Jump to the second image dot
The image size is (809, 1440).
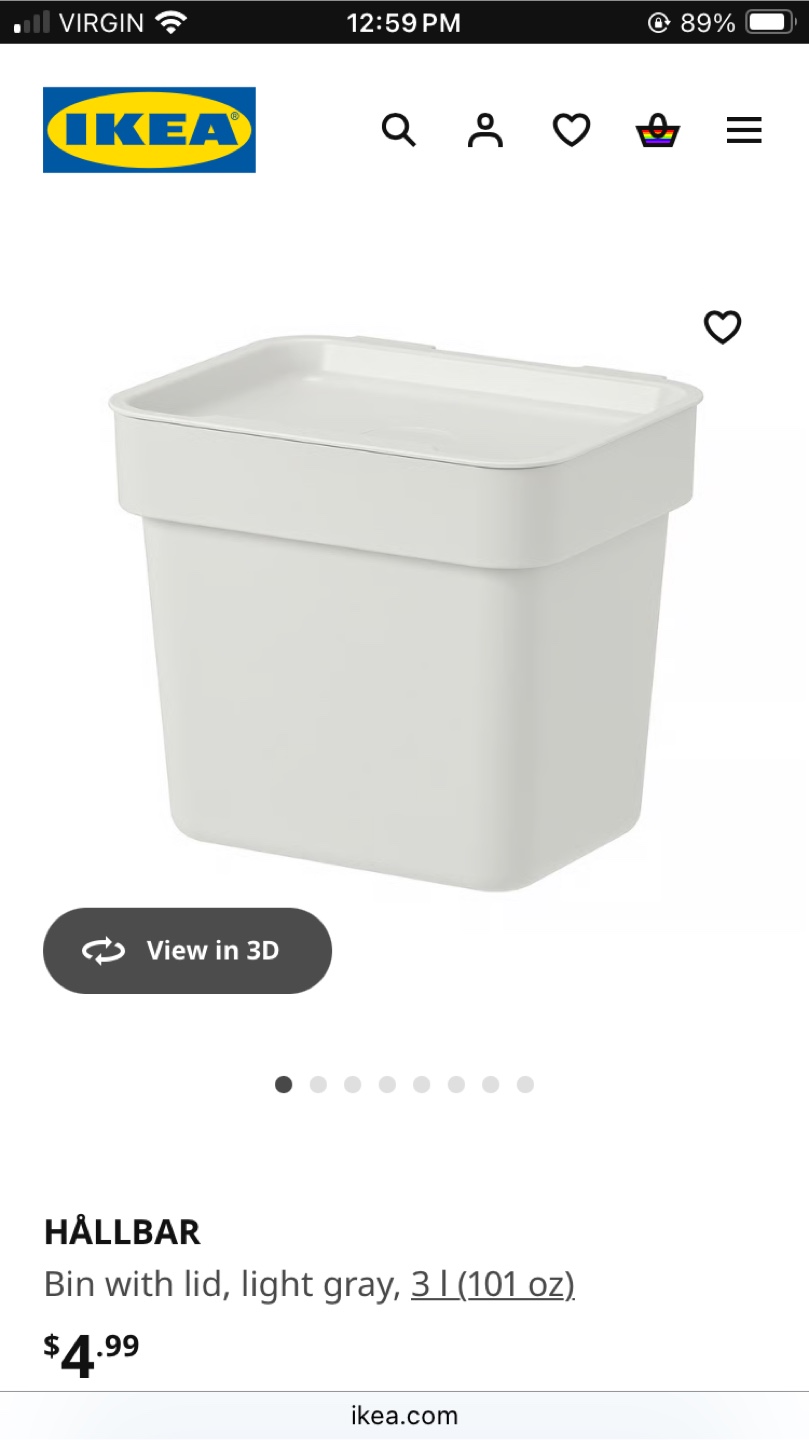pos(318,1084)
